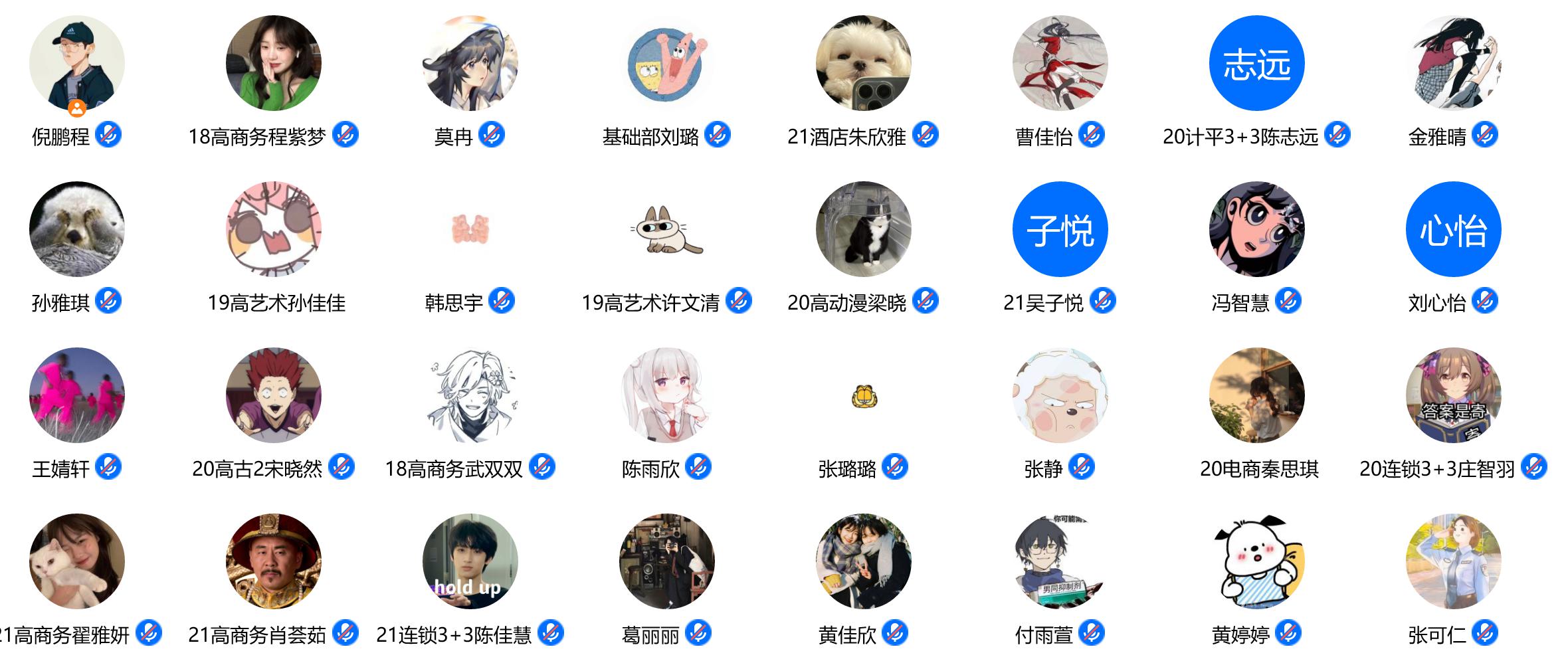Open participant 20高古2宋晓然
This screenshot has height=669, width=1568.
pos(273,395)
